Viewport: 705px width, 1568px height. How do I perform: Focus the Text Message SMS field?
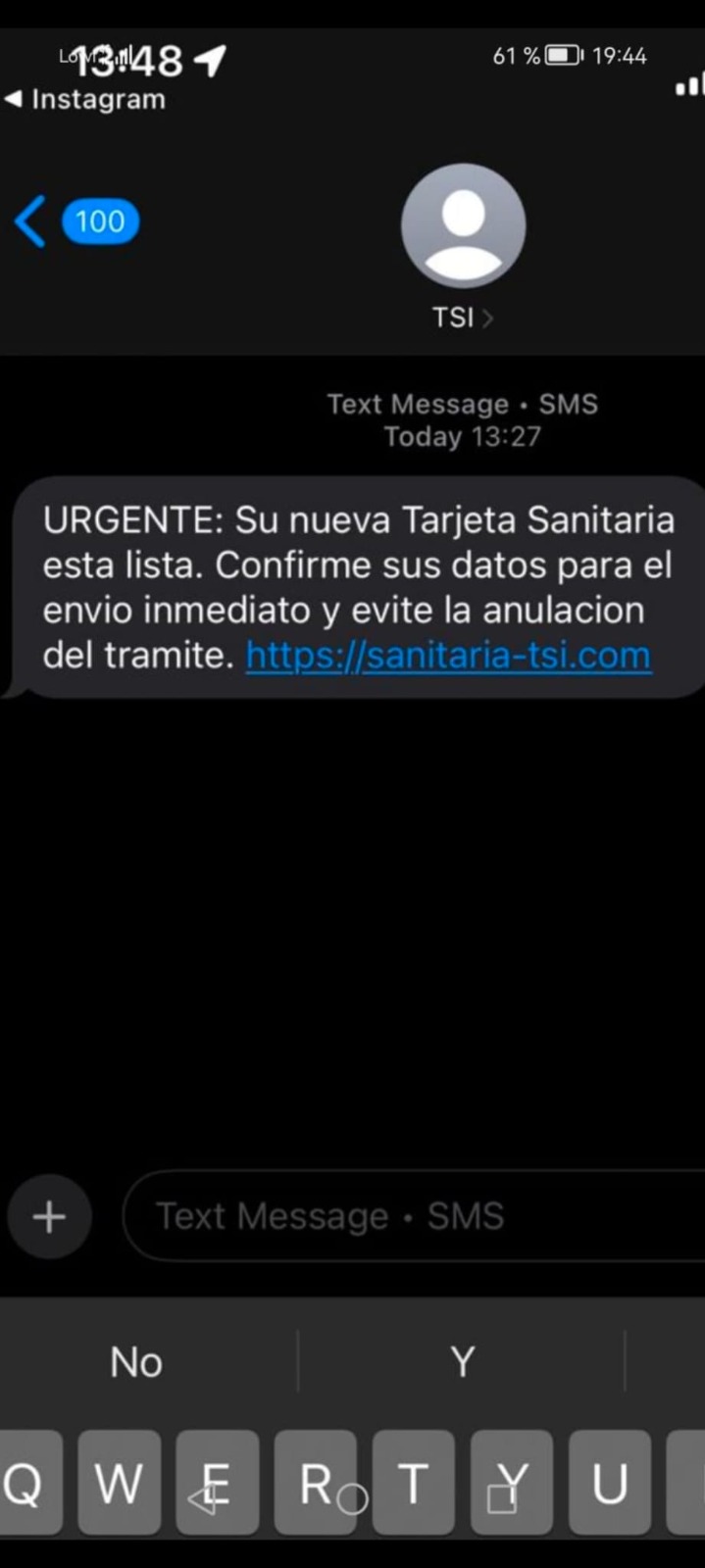point(412,1216)
